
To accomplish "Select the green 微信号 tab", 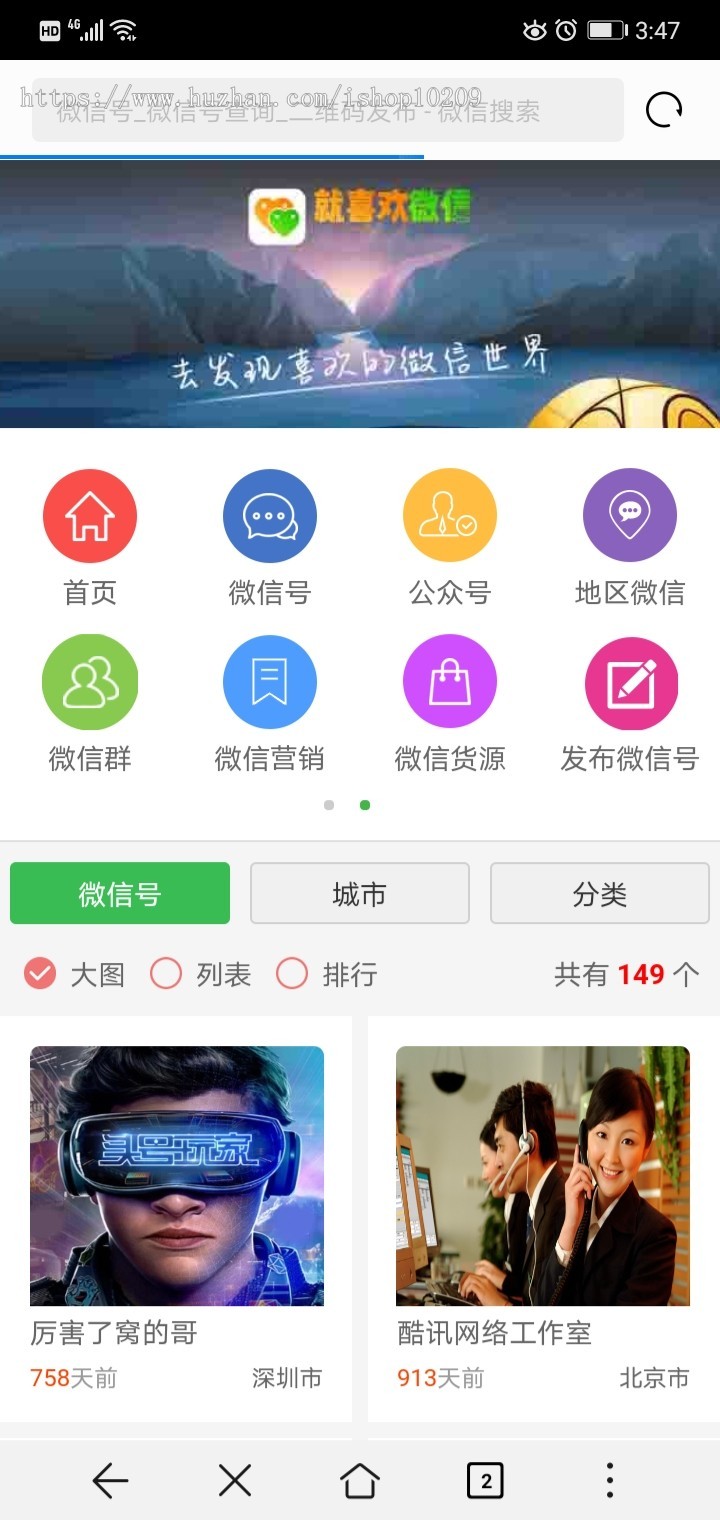I will point(120,893).
